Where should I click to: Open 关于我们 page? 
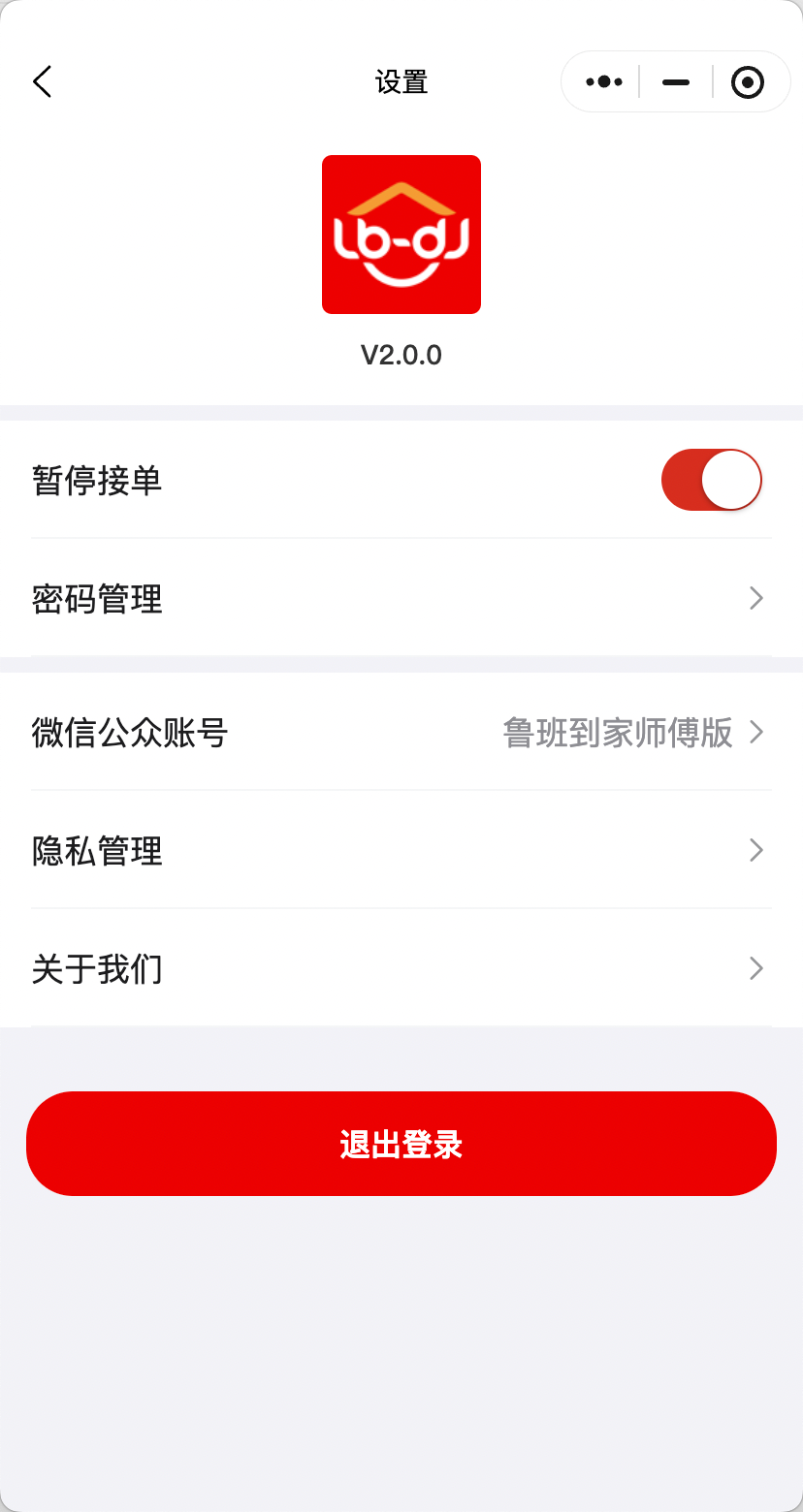(401, 968)
